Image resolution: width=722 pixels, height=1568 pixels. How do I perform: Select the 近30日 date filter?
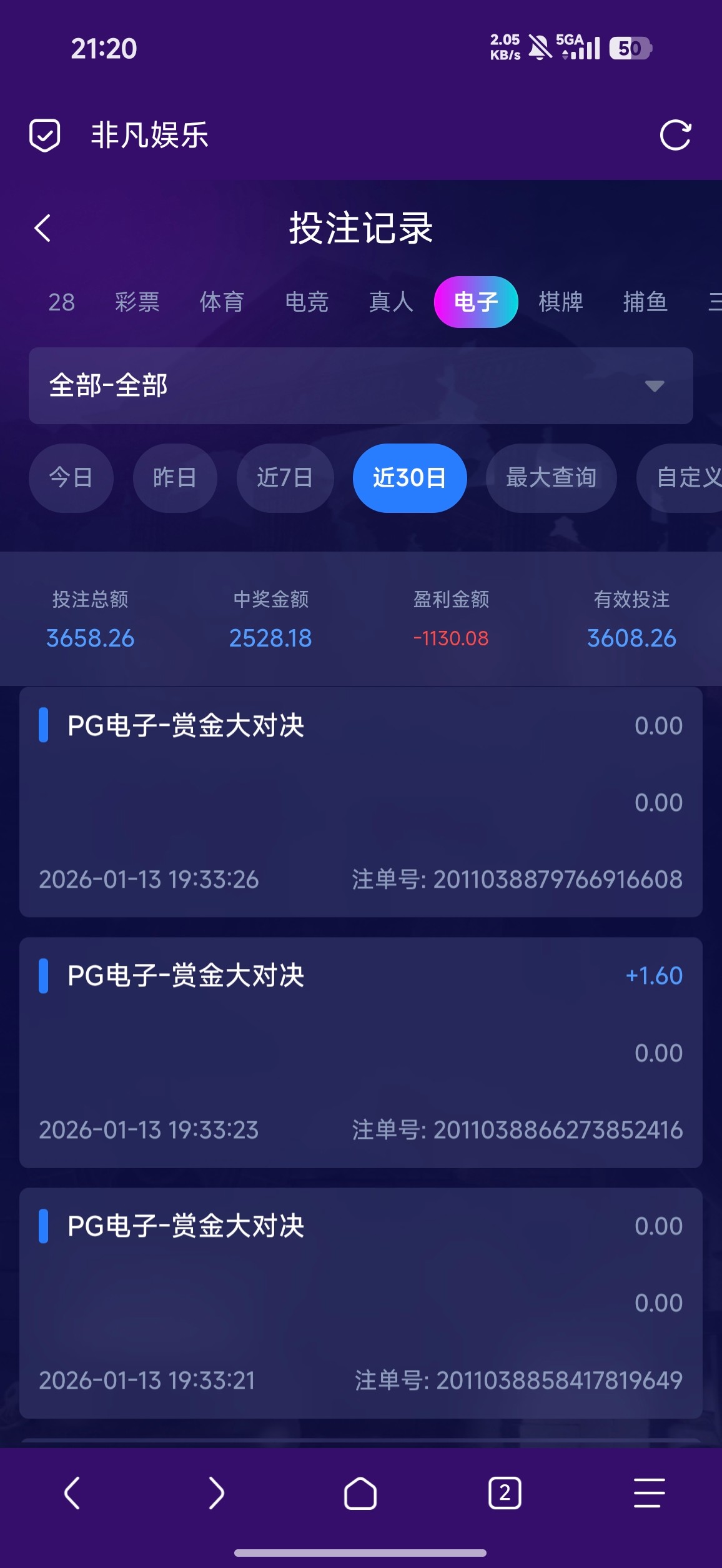[410, 478]
